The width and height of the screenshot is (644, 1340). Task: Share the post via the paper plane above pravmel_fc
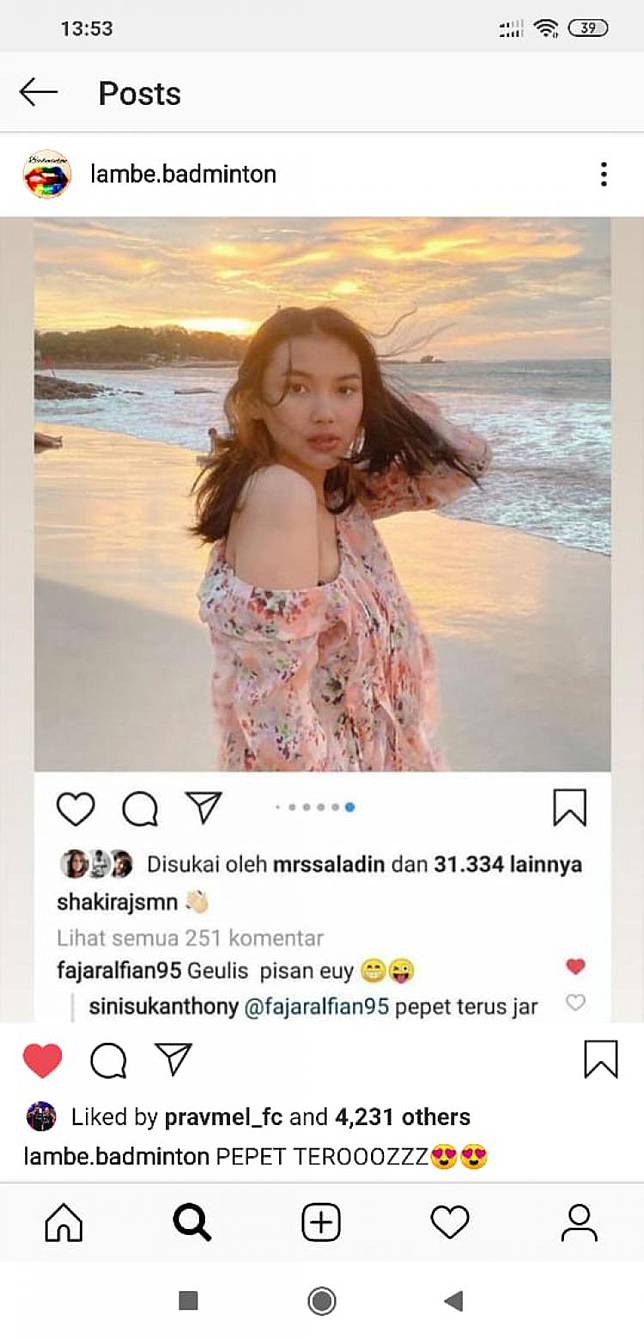pyautogui.click(x=174, y=1059)
